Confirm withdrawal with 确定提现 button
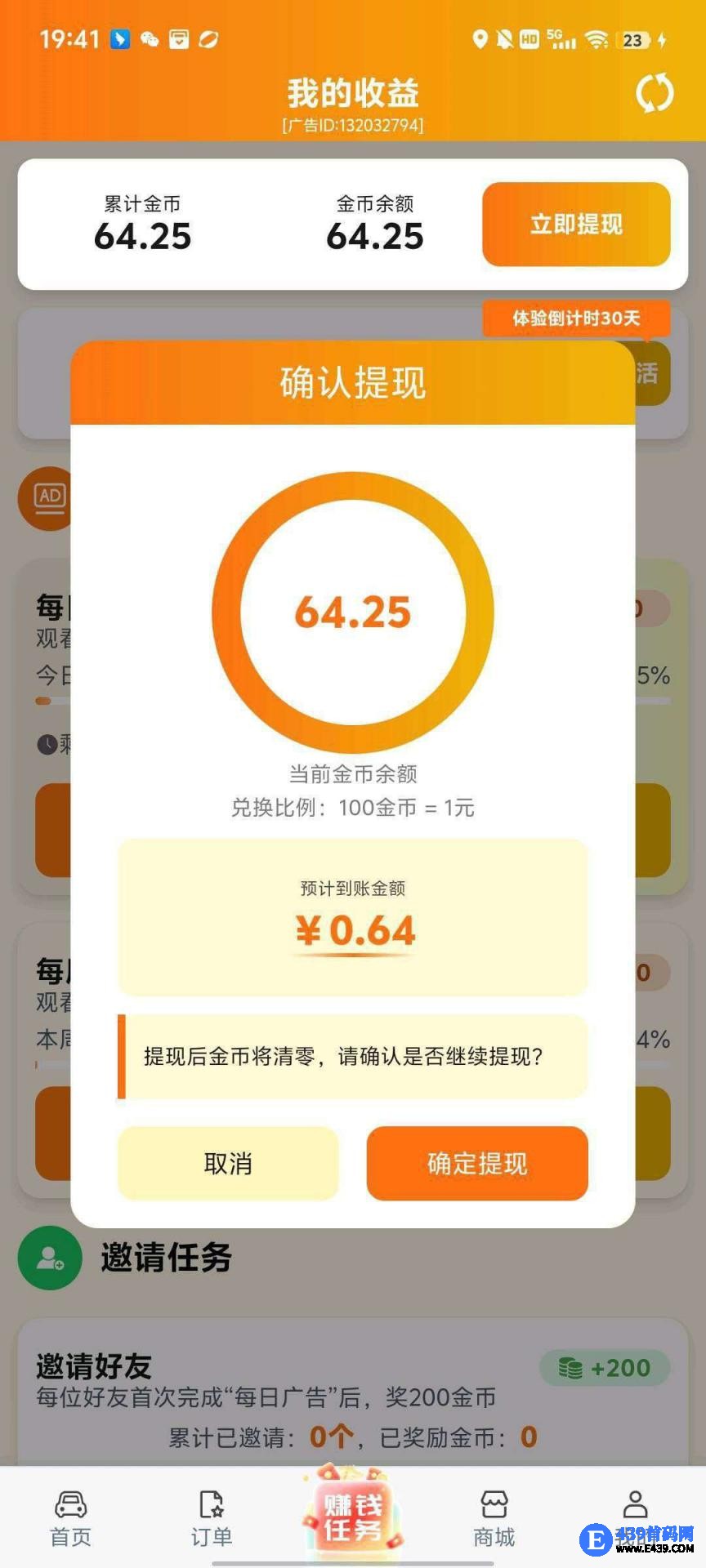 tap(477, 1163)
